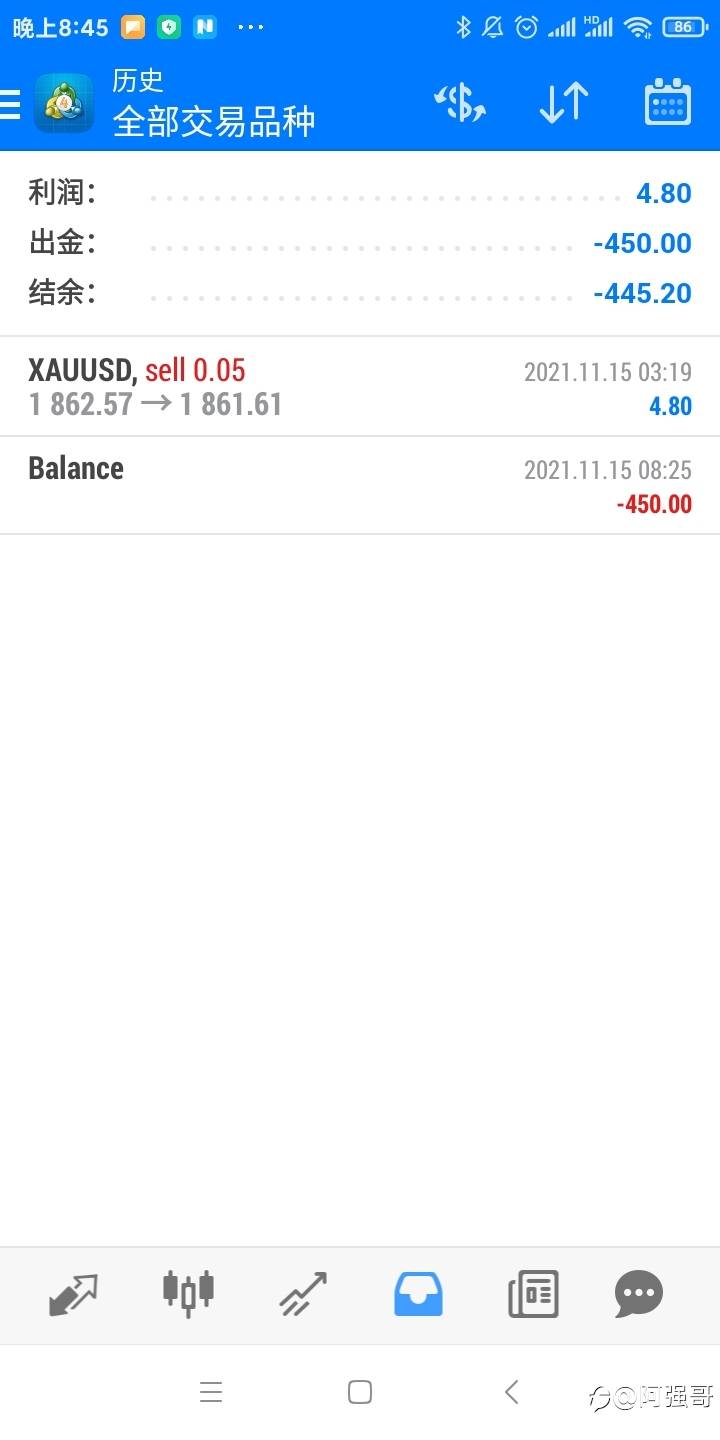Image resolution: width=720 pixels, height=1440 pixels.
Task: Switch to the quotes tab
Action: point(74,1295)
